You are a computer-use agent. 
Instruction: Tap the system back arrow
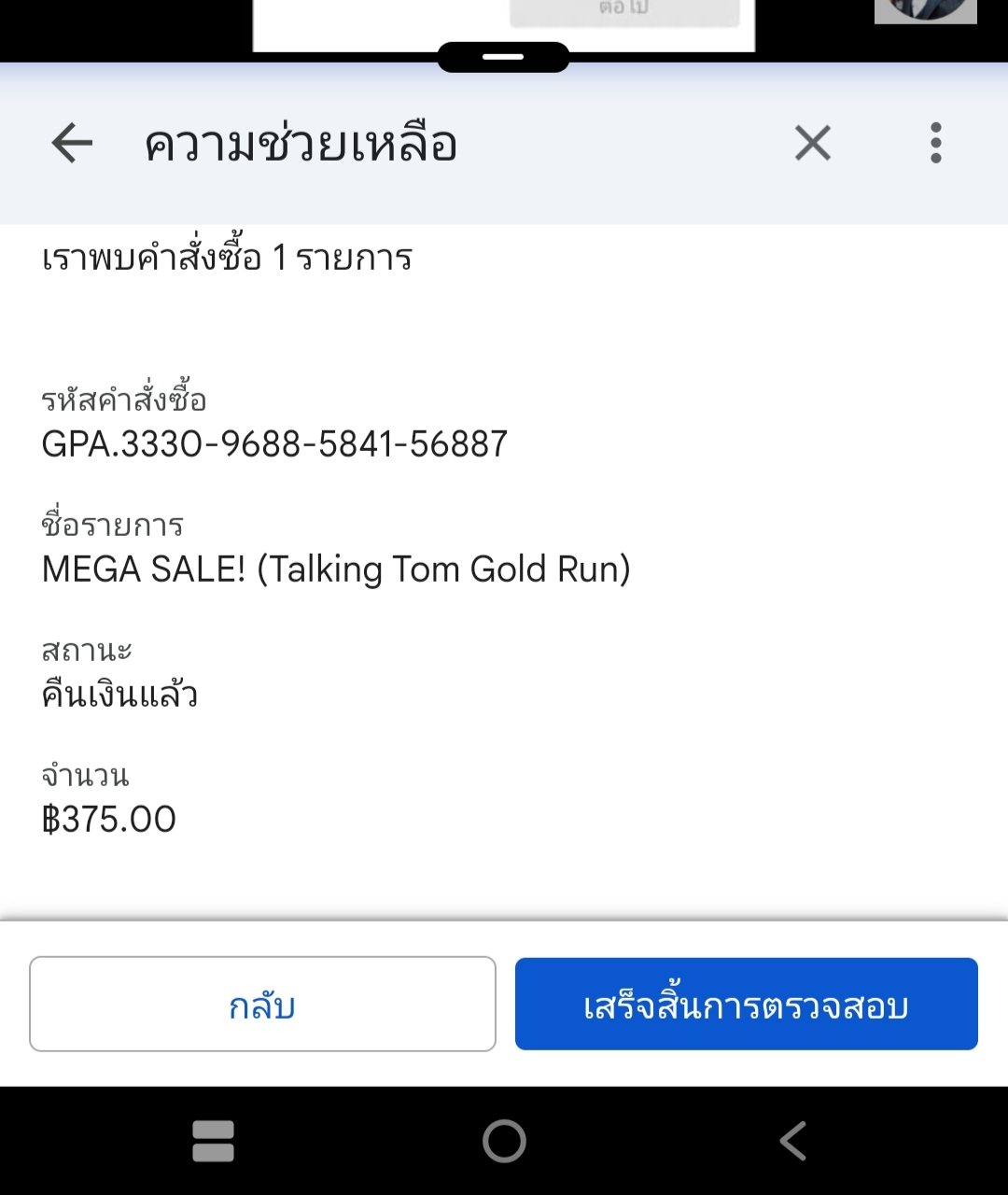(x=793, y=1141)
